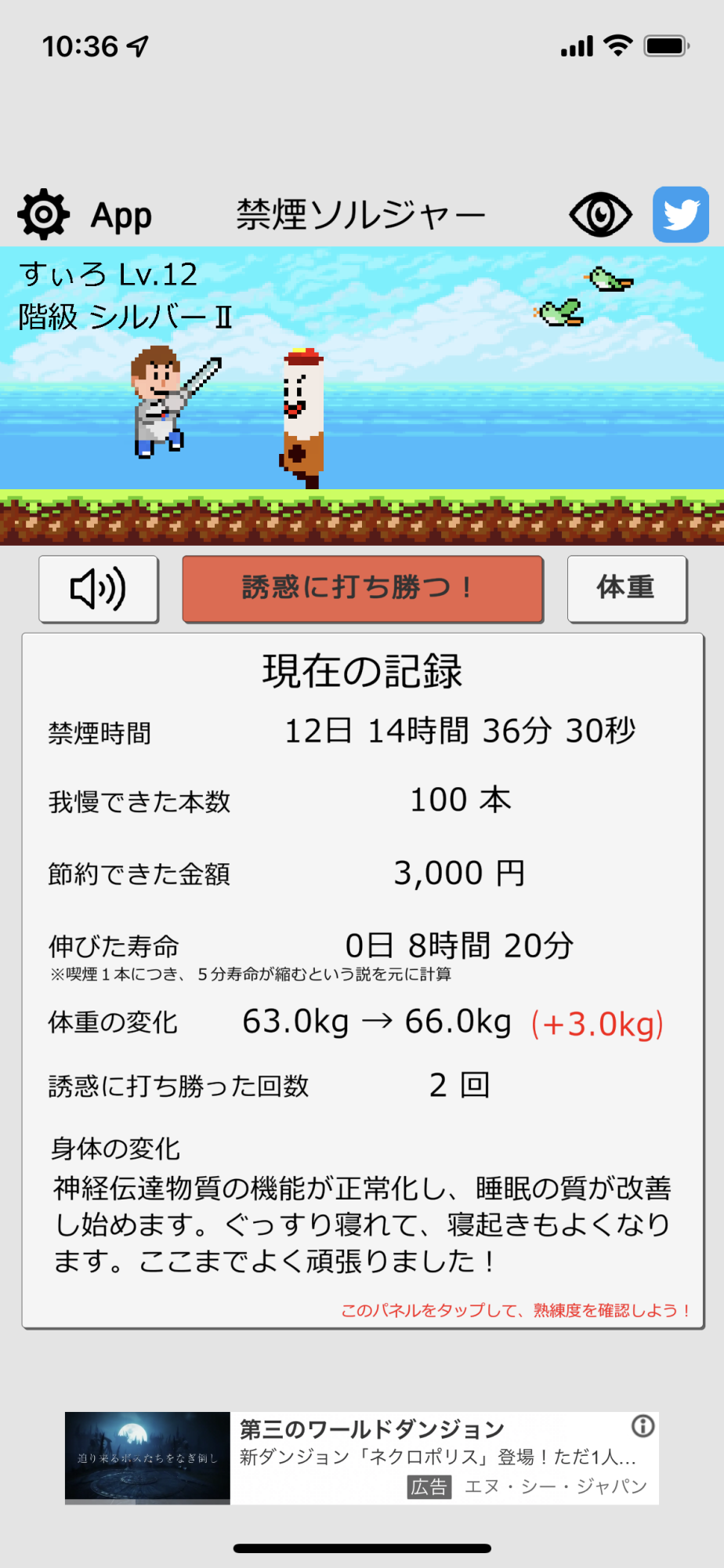Share progress via the Twitter button
The height and width of the screenshot is (1568, 724).
click(x=681, y=214)
